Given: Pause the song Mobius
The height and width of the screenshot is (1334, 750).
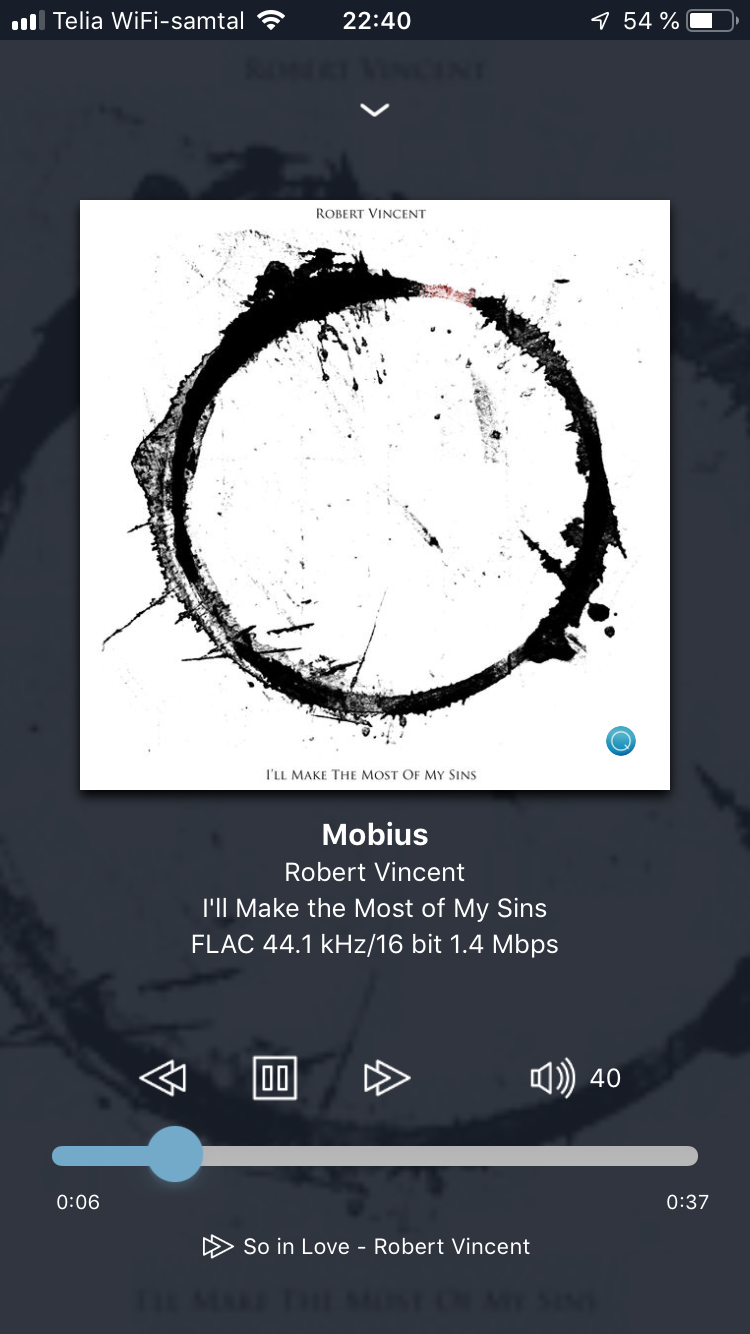Looking at the screenshot, I should [275, 1078].
